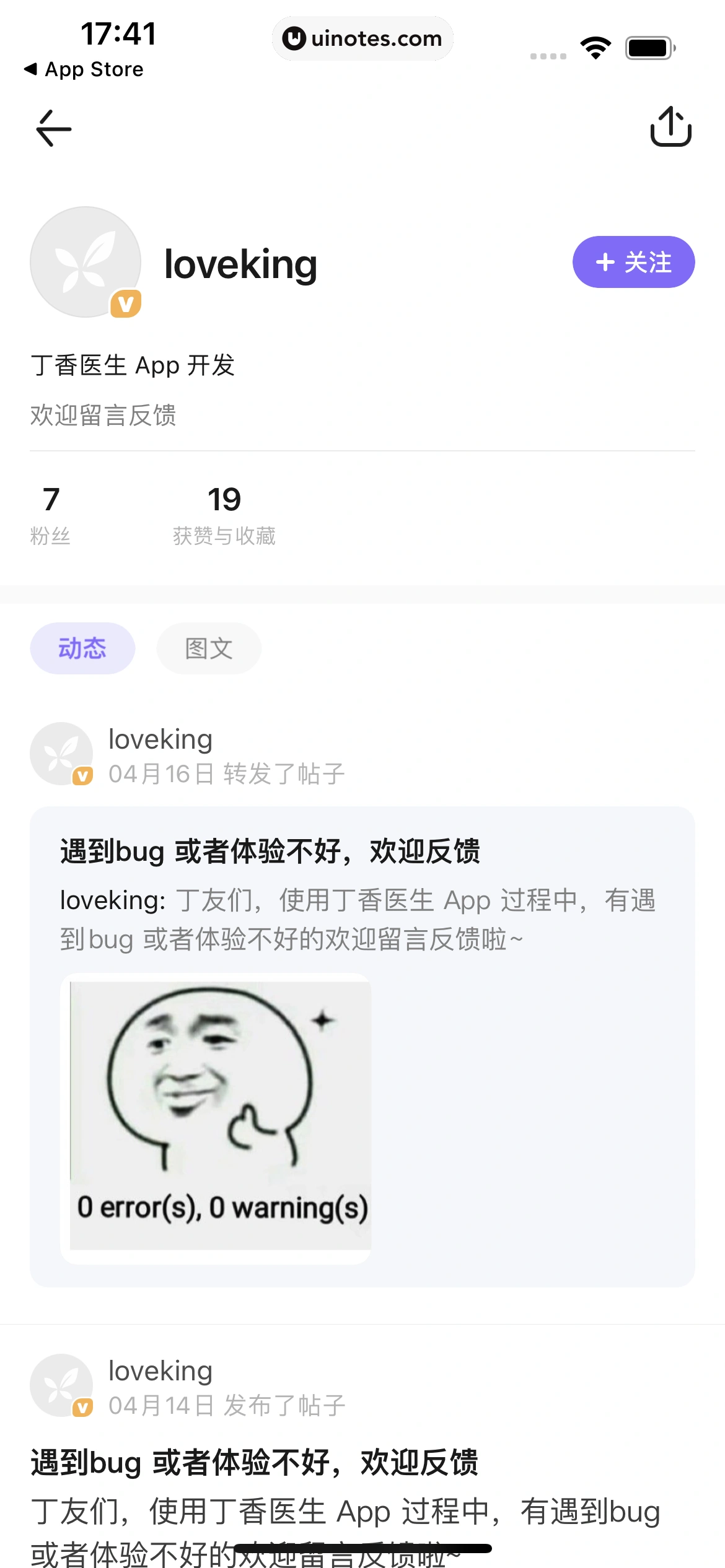
Task: Open the 0 errors meme image thumbnail
Action: [217, 1115]
